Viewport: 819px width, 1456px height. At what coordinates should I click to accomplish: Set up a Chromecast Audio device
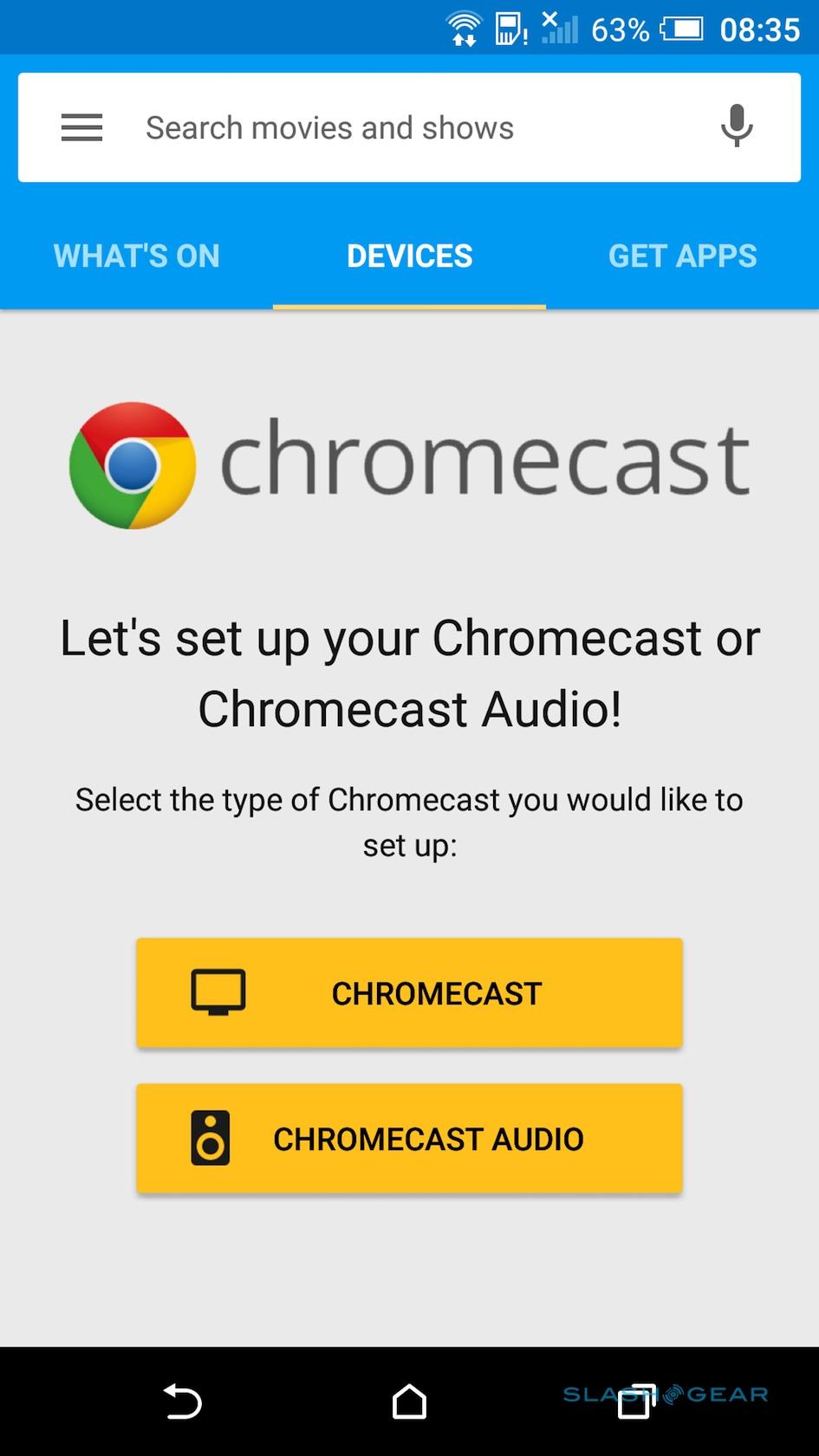click(409, 1139)
